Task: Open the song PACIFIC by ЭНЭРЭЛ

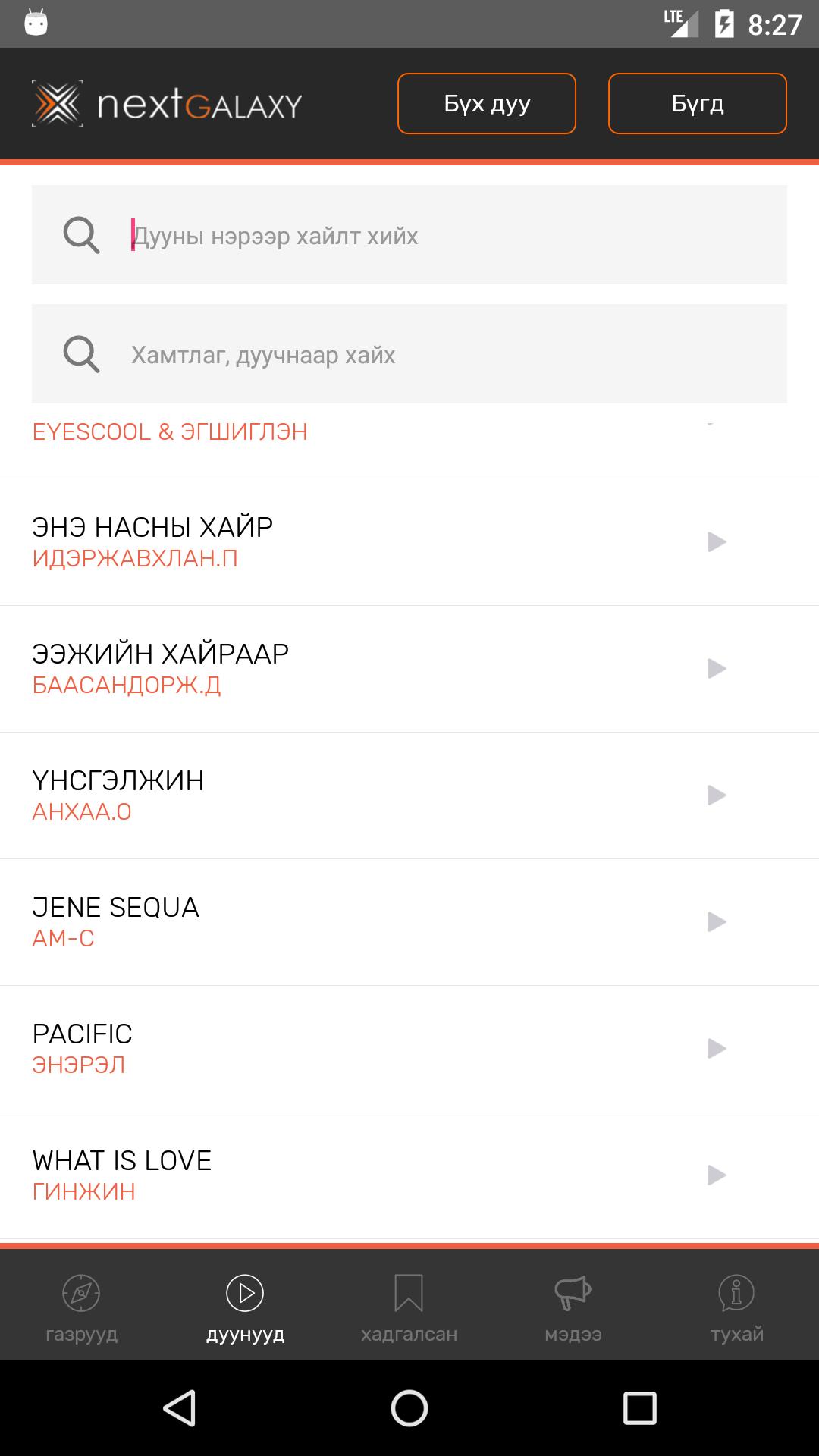Action: pyautogui.click(x=409, y=1049)
